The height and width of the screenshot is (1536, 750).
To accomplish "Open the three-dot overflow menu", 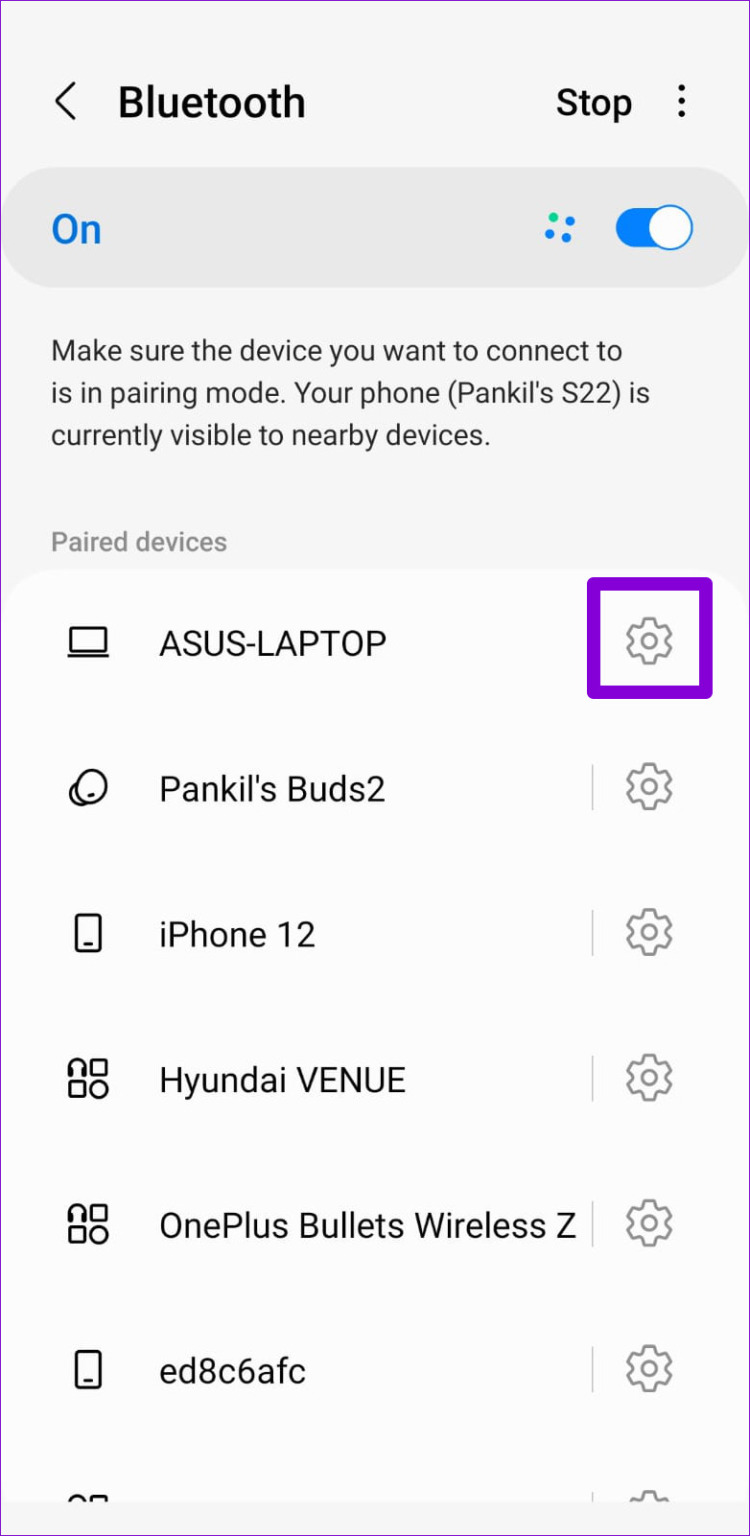I will click(x=682, y=101).
